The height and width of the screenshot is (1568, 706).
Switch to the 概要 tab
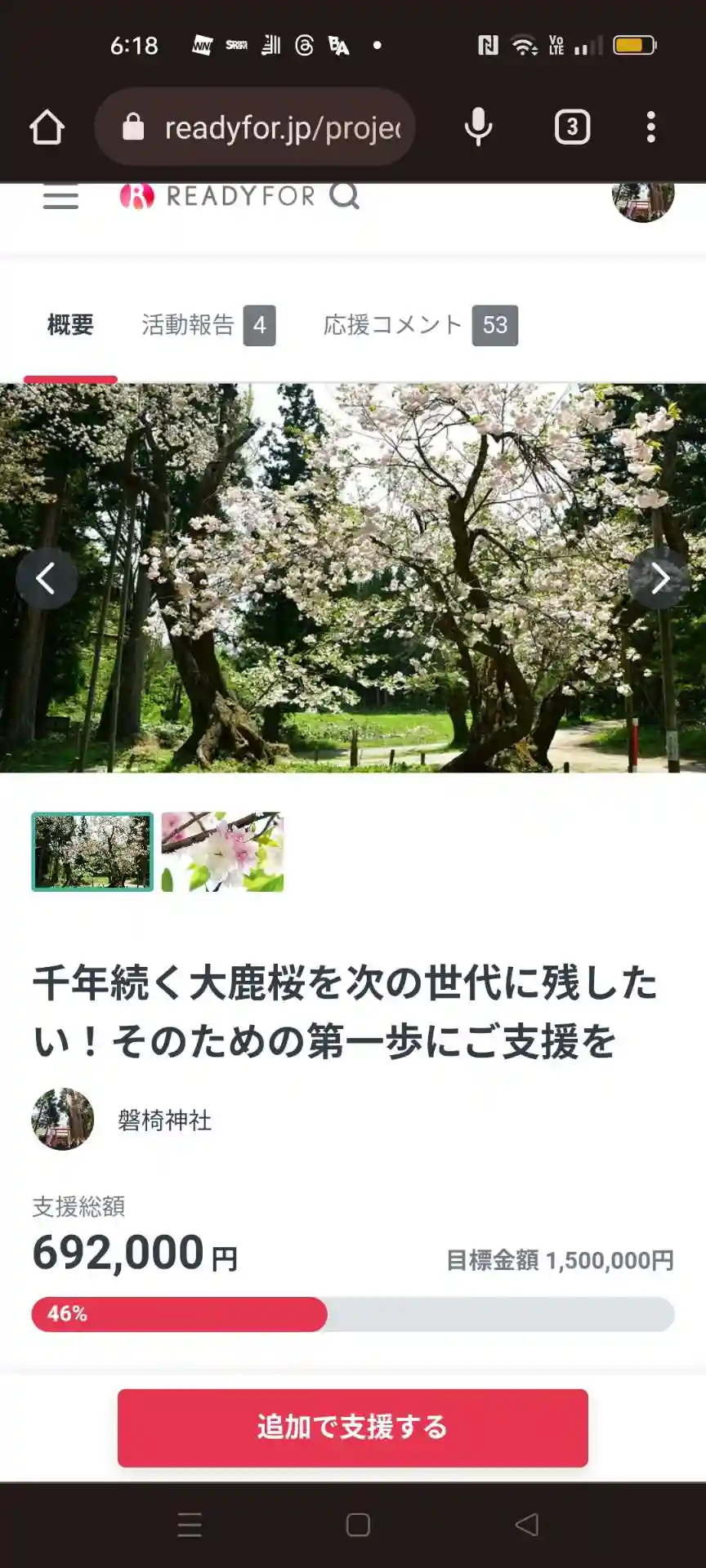[70, 325]
